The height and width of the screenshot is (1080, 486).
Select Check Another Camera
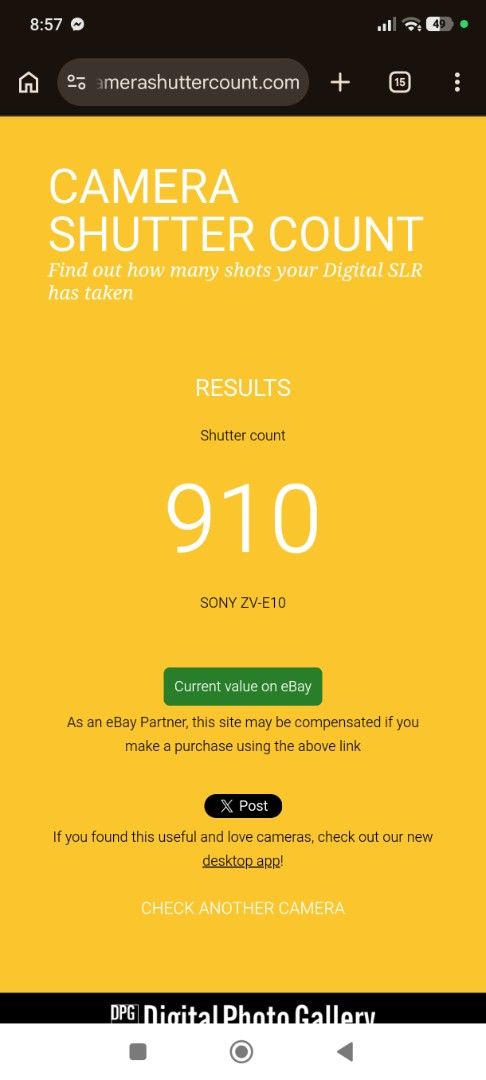point(242,908)
